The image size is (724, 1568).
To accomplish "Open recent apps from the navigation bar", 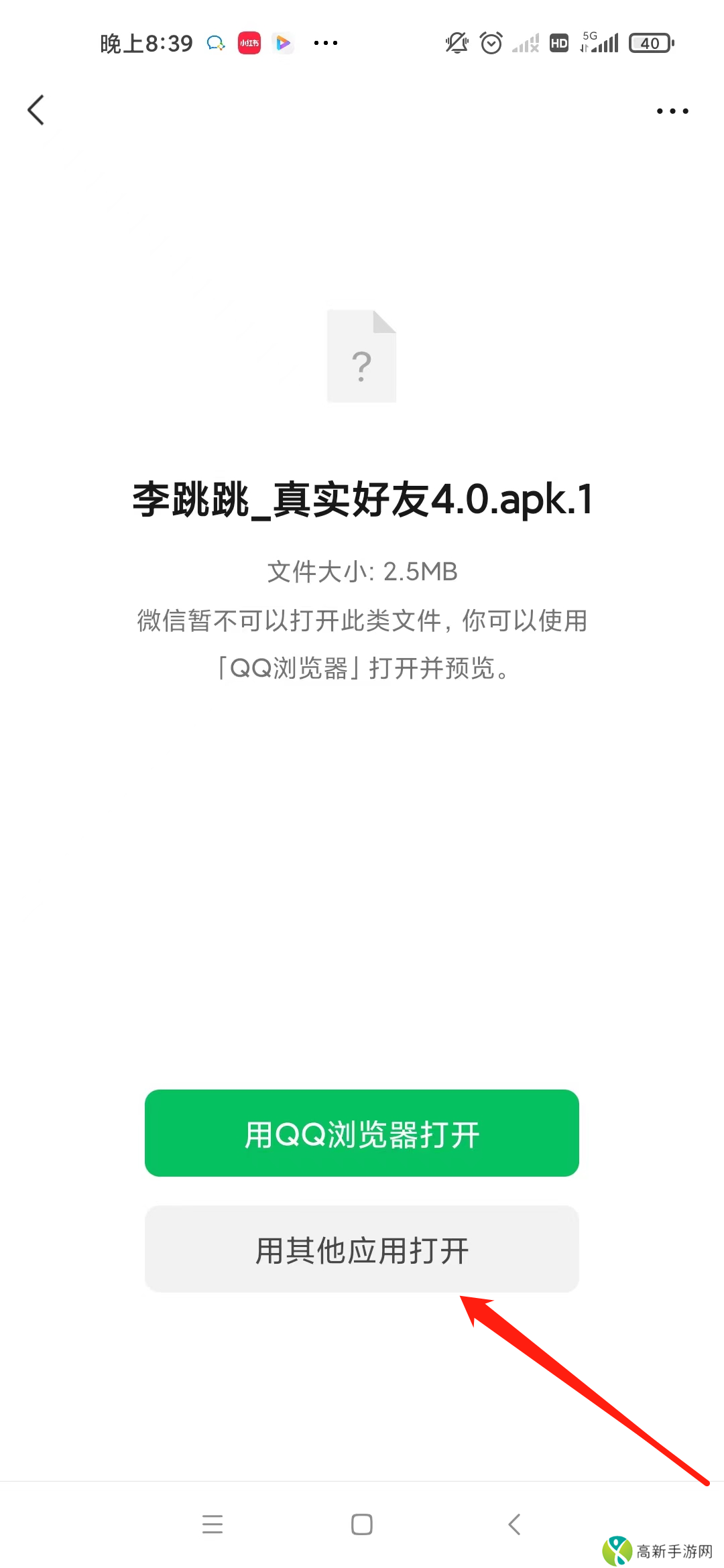I will coord(213,1524).
